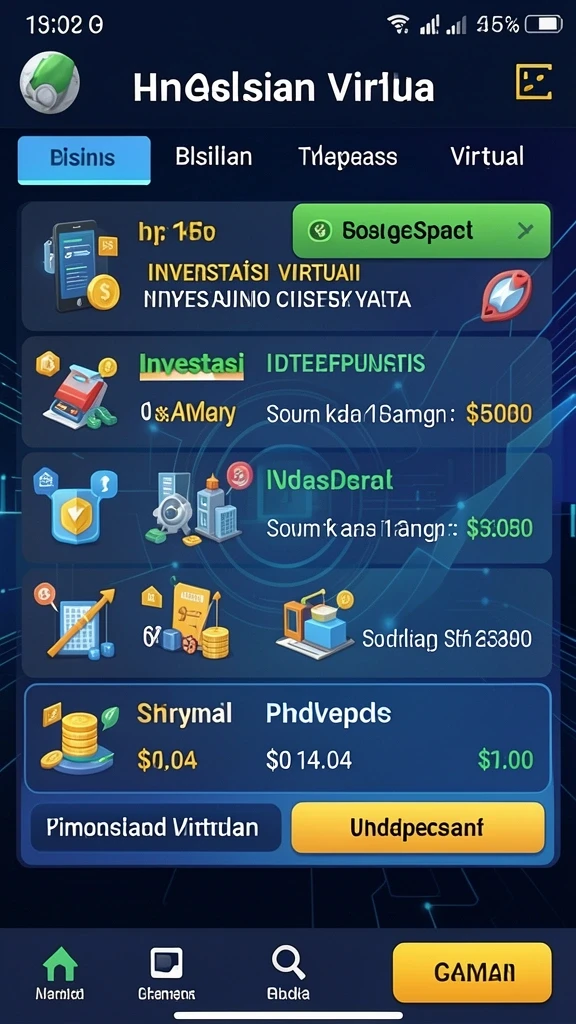Open the Investasi IDTEEFPUNSTIS card
The image size is (576, 1024).
click(287, 391)
